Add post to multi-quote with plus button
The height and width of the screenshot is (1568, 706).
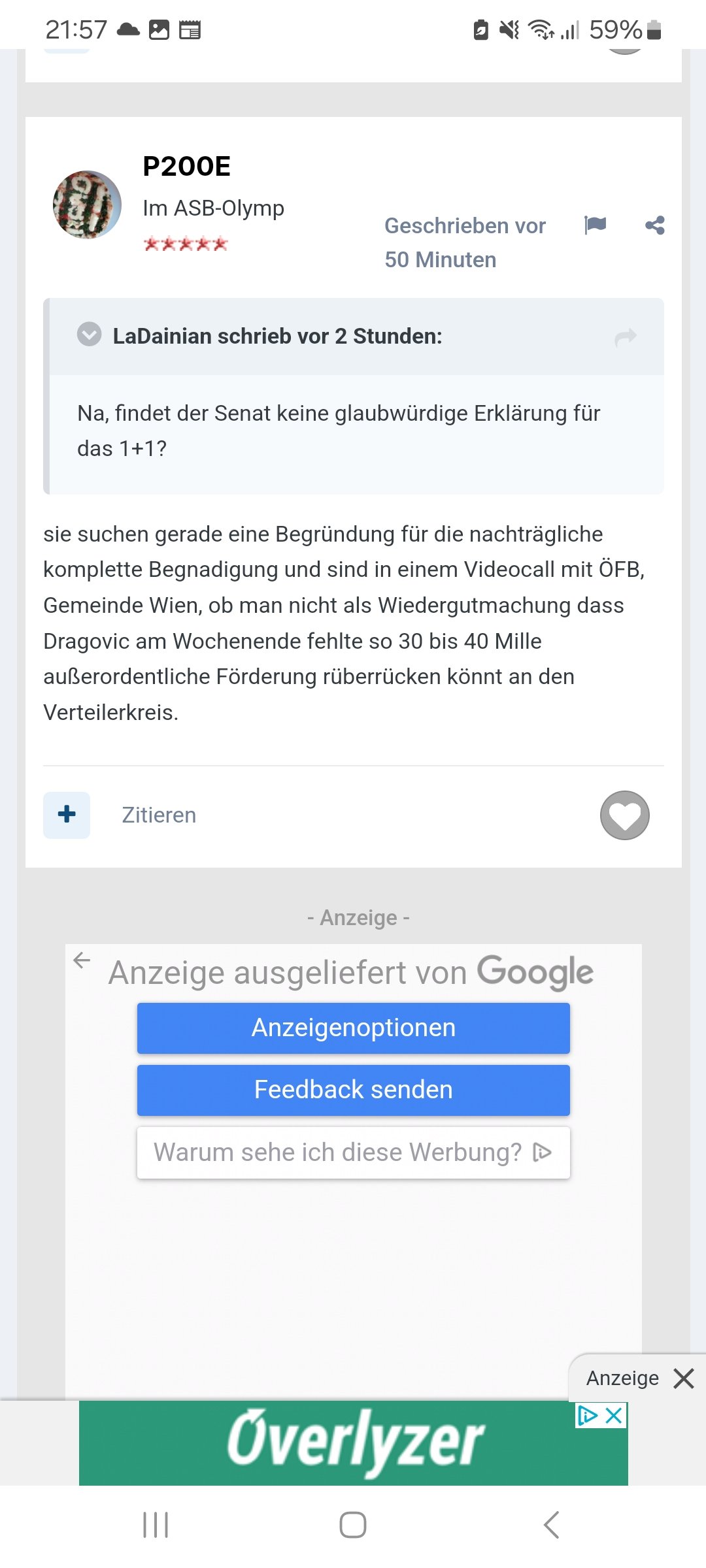pos(67,815)
